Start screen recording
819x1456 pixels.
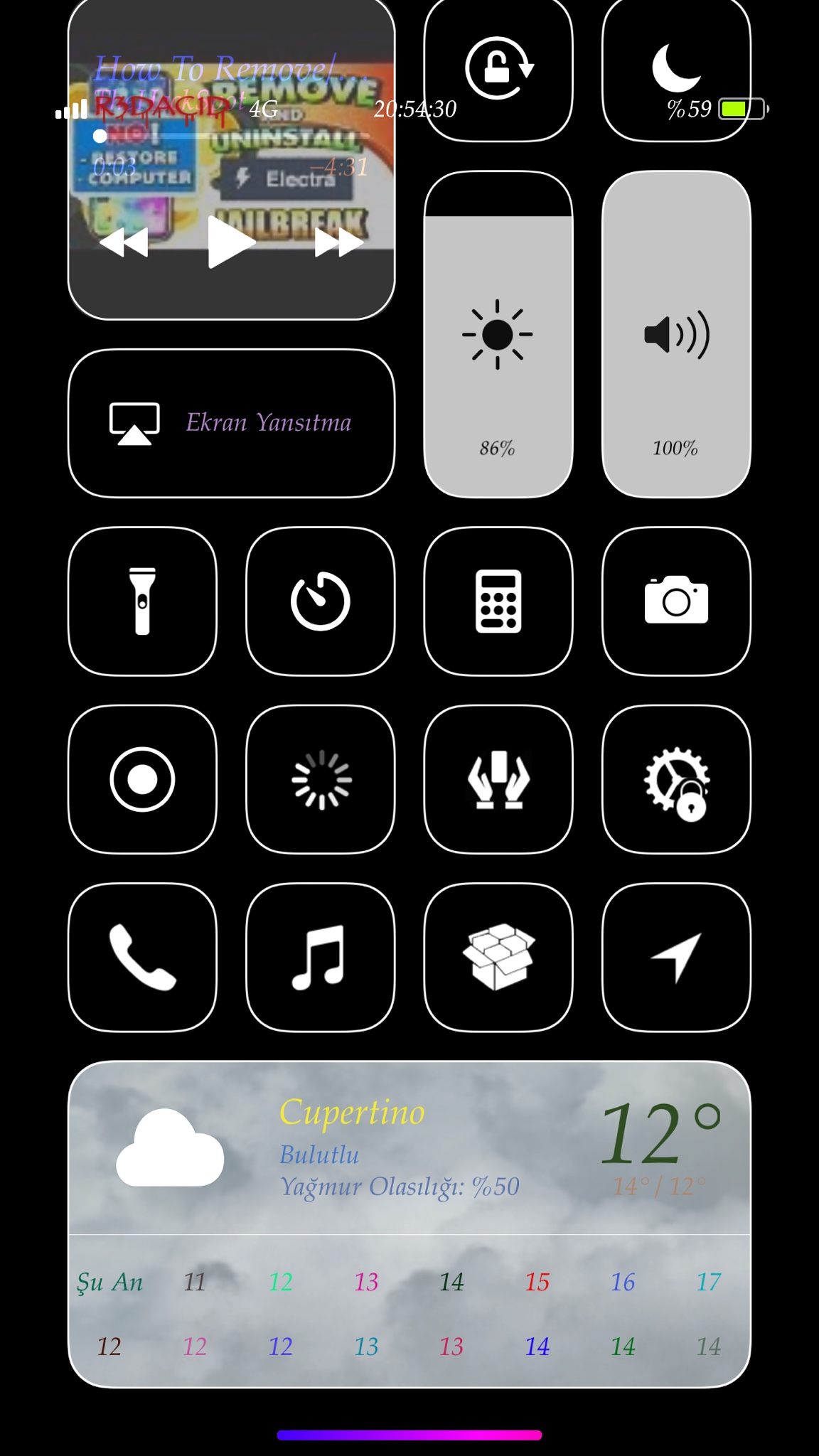pos(143,779)
